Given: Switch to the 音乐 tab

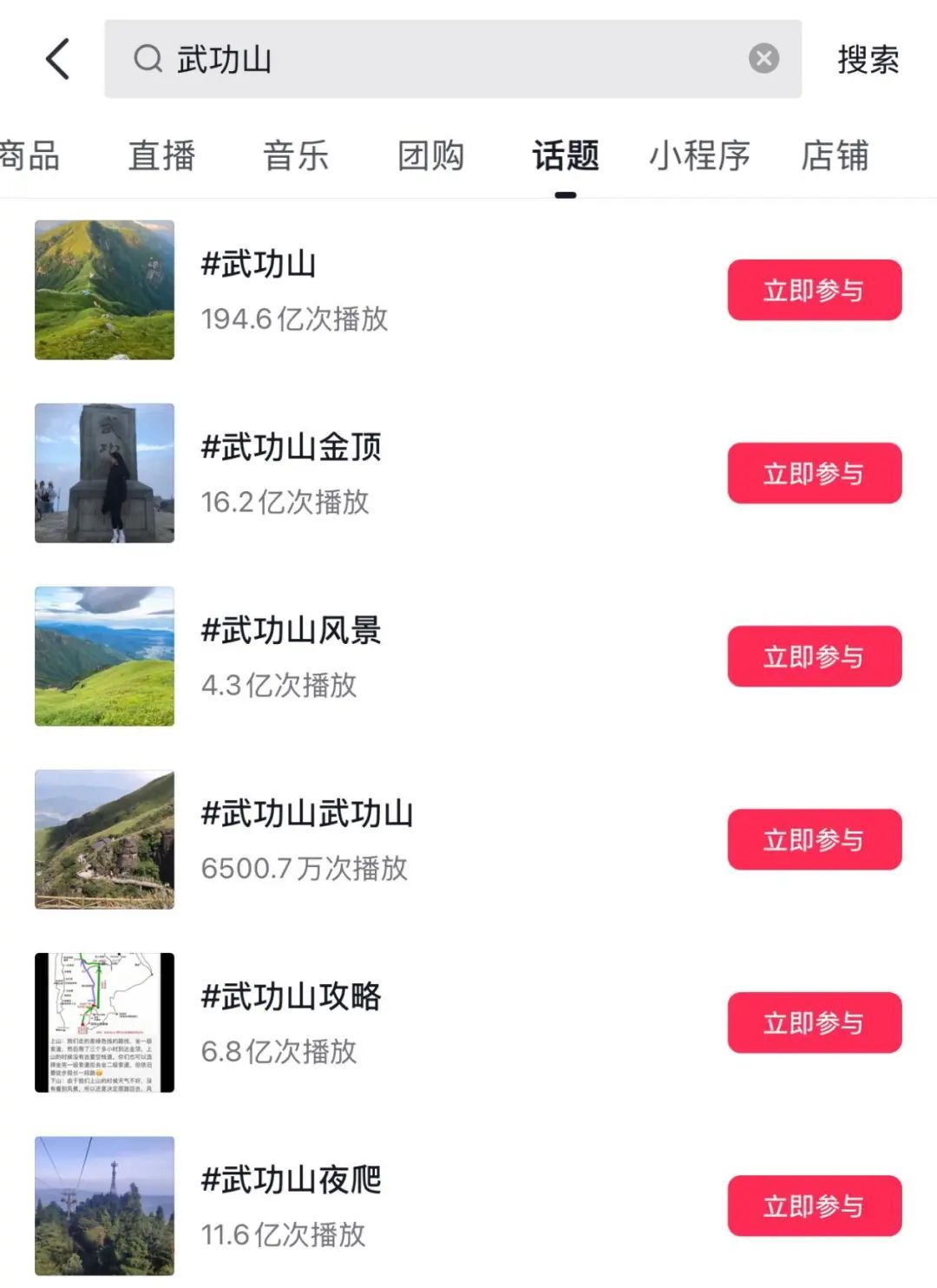Looking at the screenshot, I should (x=296, y=156).
